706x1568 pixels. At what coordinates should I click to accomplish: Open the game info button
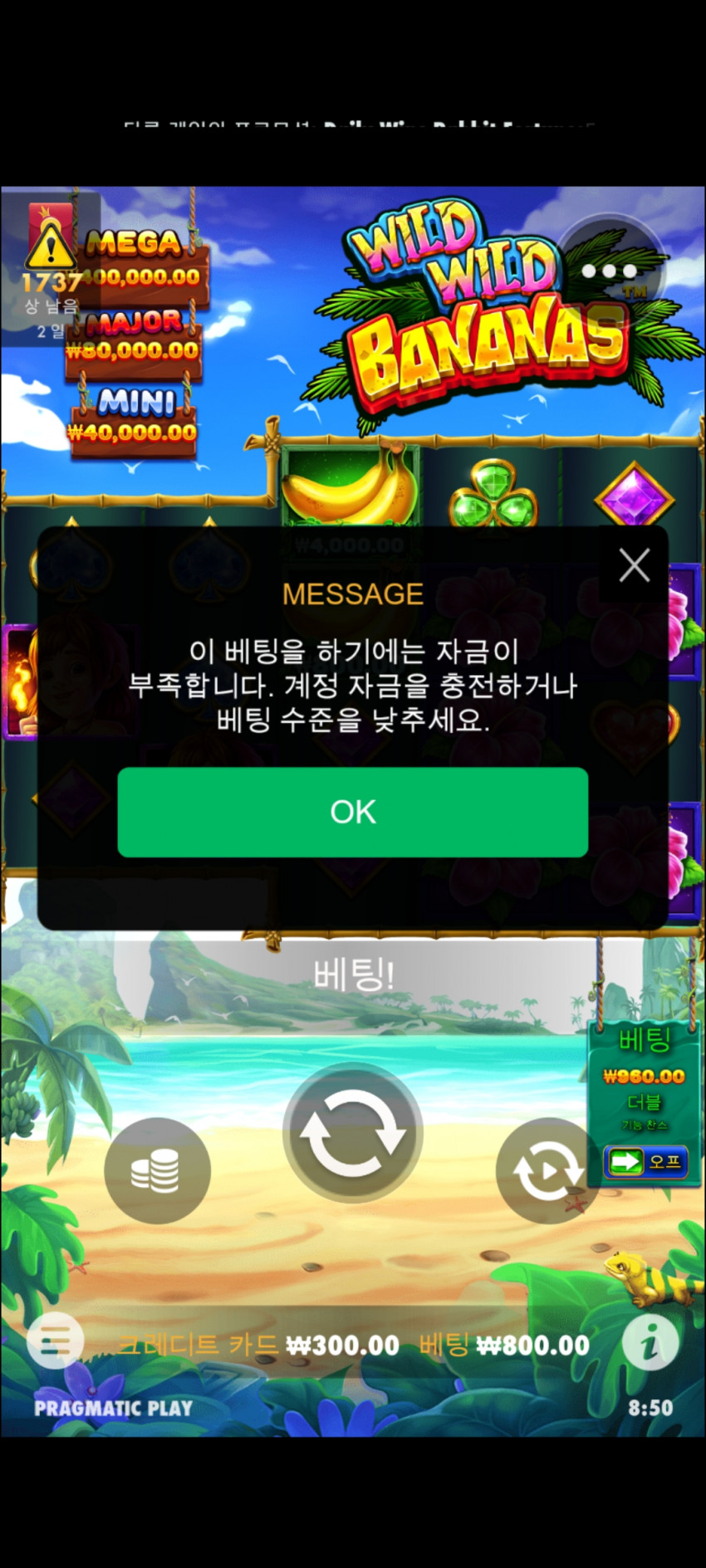(x=650, y=1341)
